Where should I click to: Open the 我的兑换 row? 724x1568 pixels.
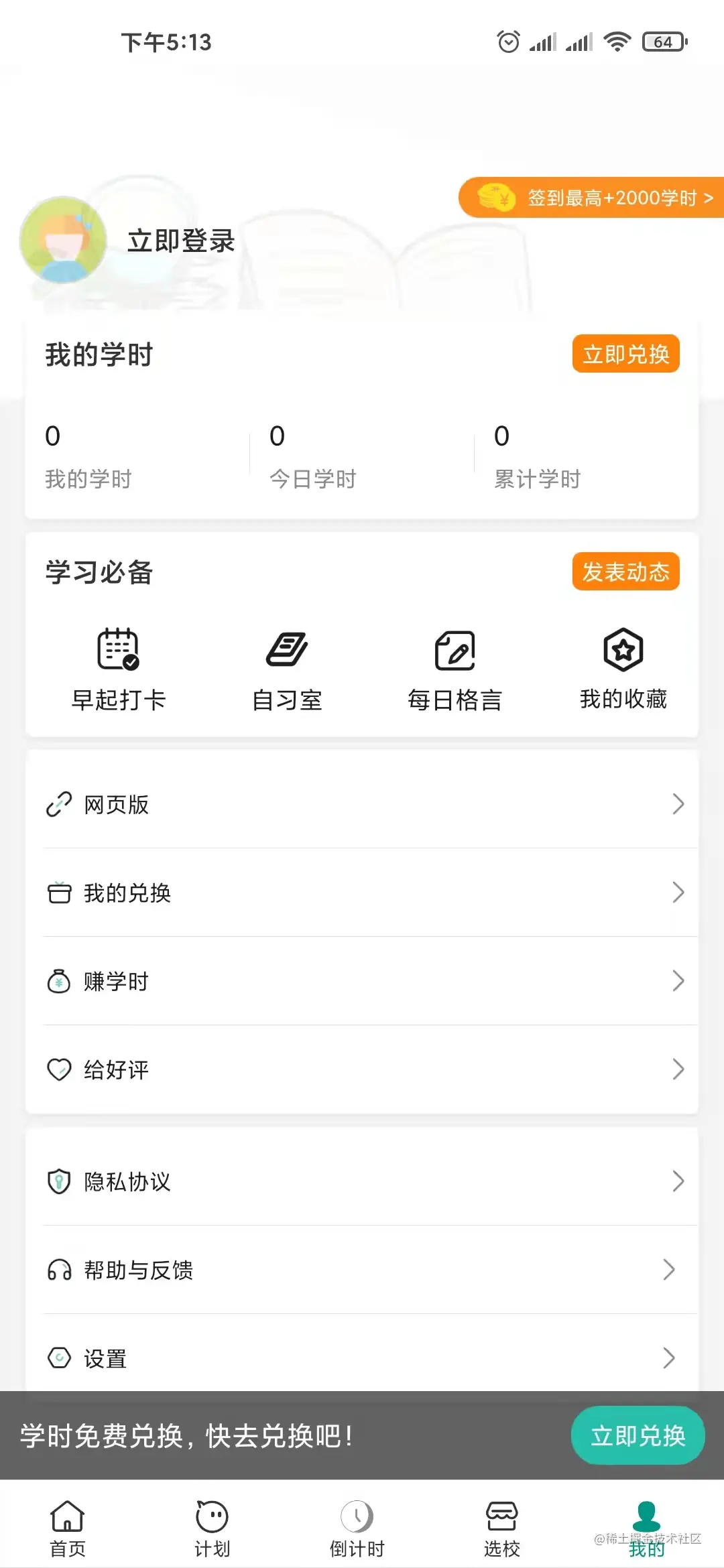pos(362,893)
